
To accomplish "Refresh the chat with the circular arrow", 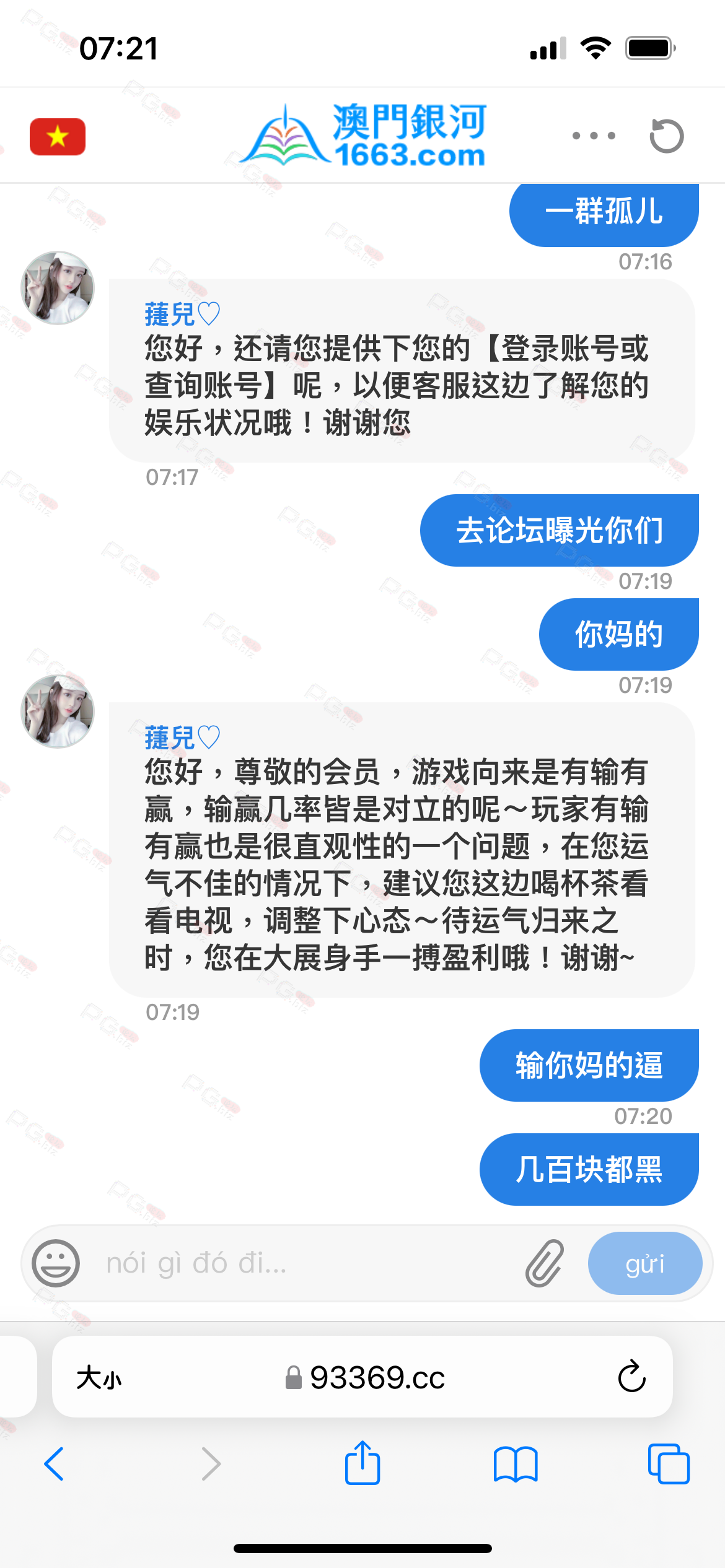I will [x=667, y=136].
